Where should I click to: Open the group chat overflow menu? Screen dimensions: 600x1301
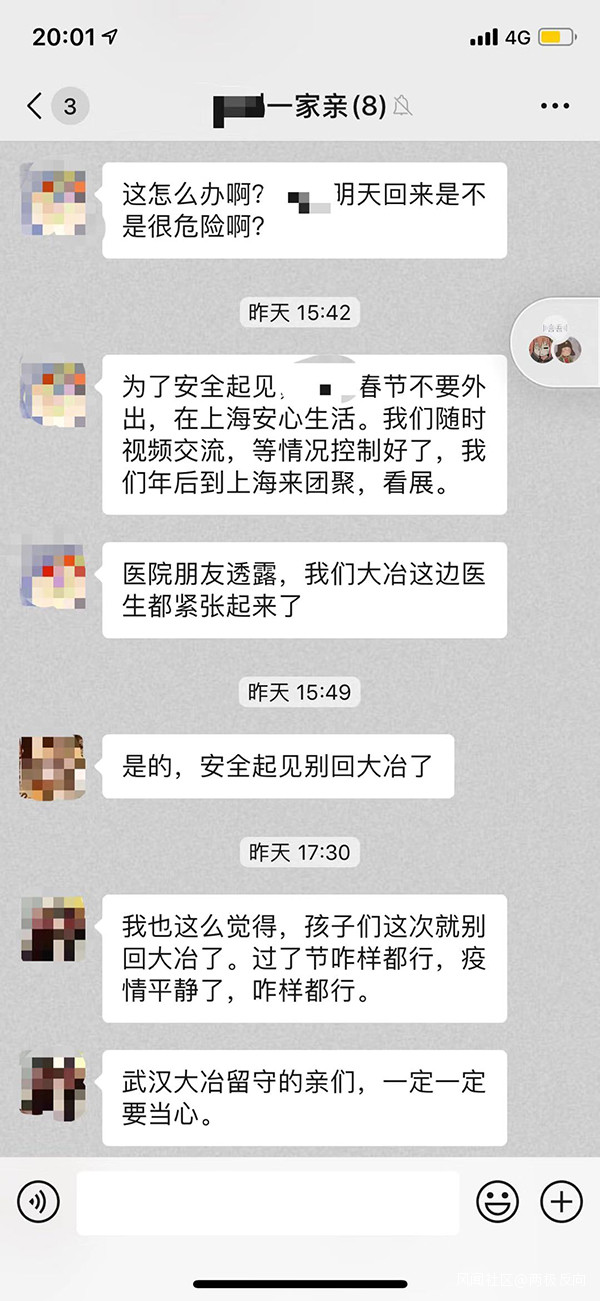click(554, 106)
